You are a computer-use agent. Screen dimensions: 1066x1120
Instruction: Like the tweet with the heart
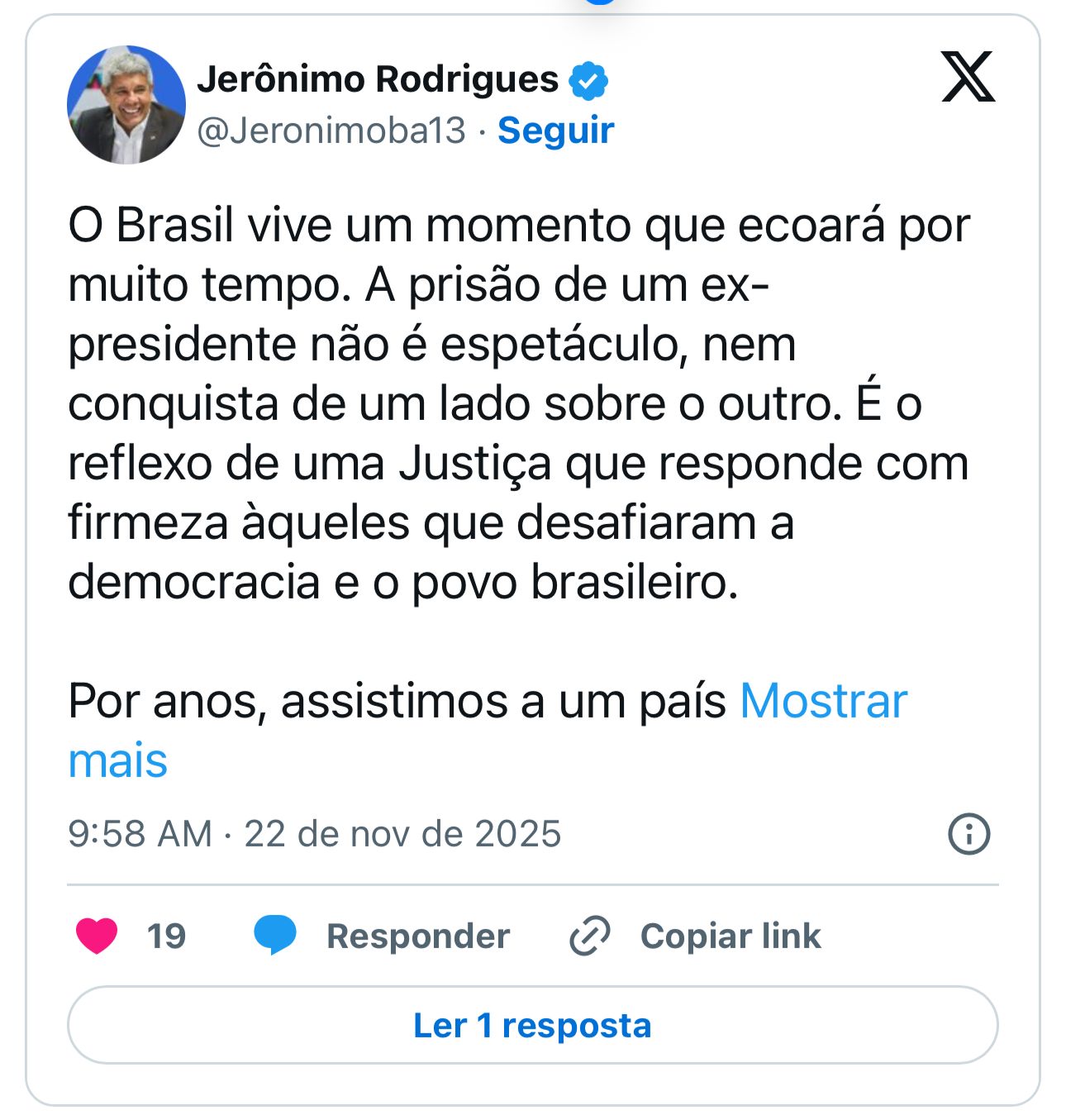98,936
